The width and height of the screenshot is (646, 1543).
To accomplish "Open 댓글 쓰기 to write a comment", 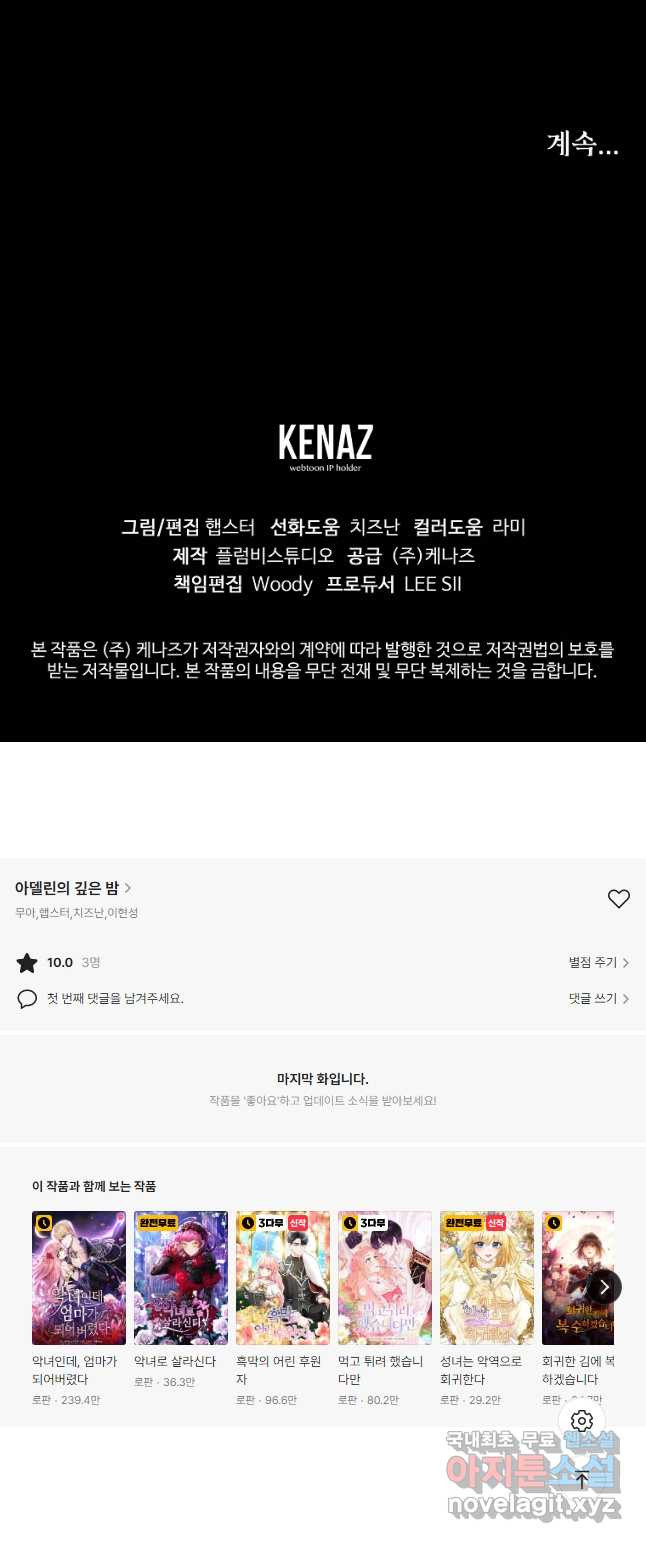I will [x=598, y=998].
